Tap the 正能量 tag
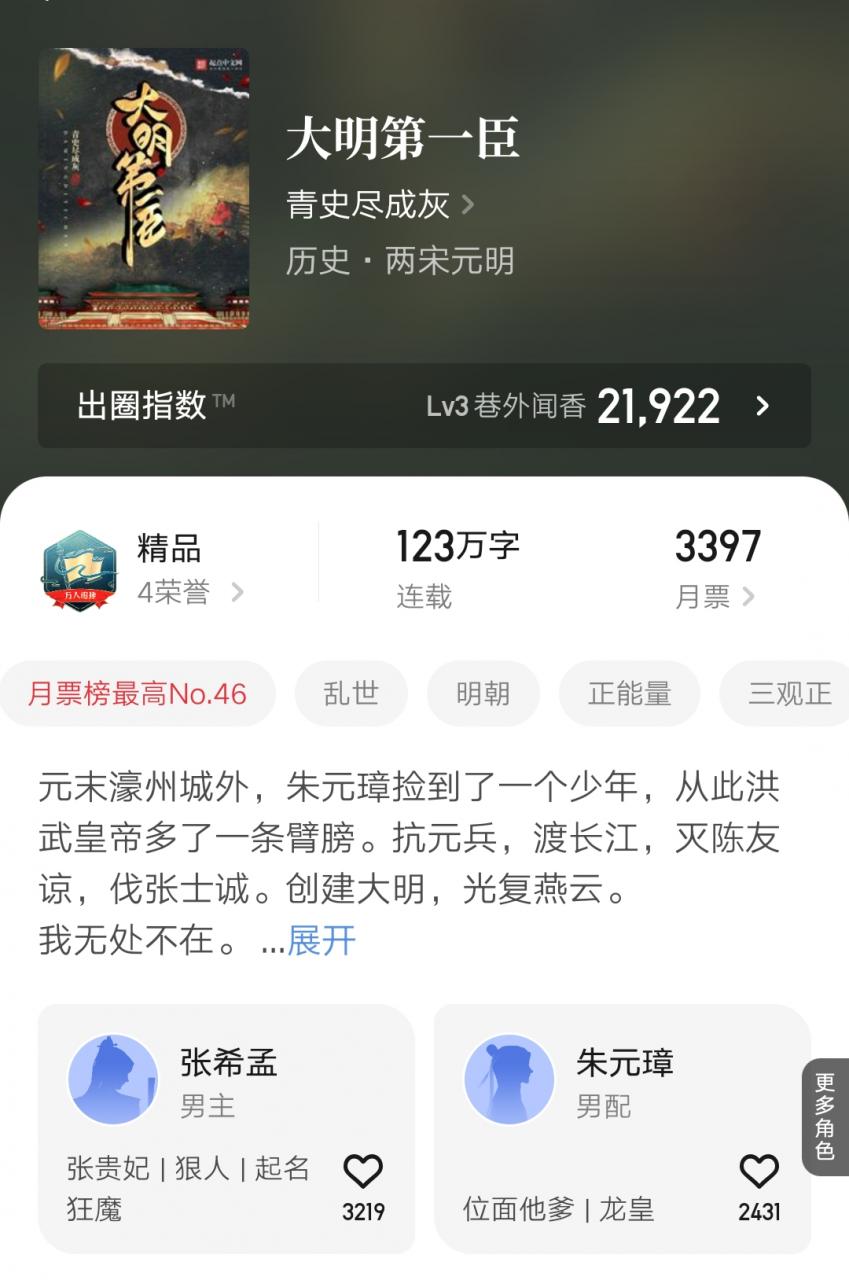 point(629,692)
